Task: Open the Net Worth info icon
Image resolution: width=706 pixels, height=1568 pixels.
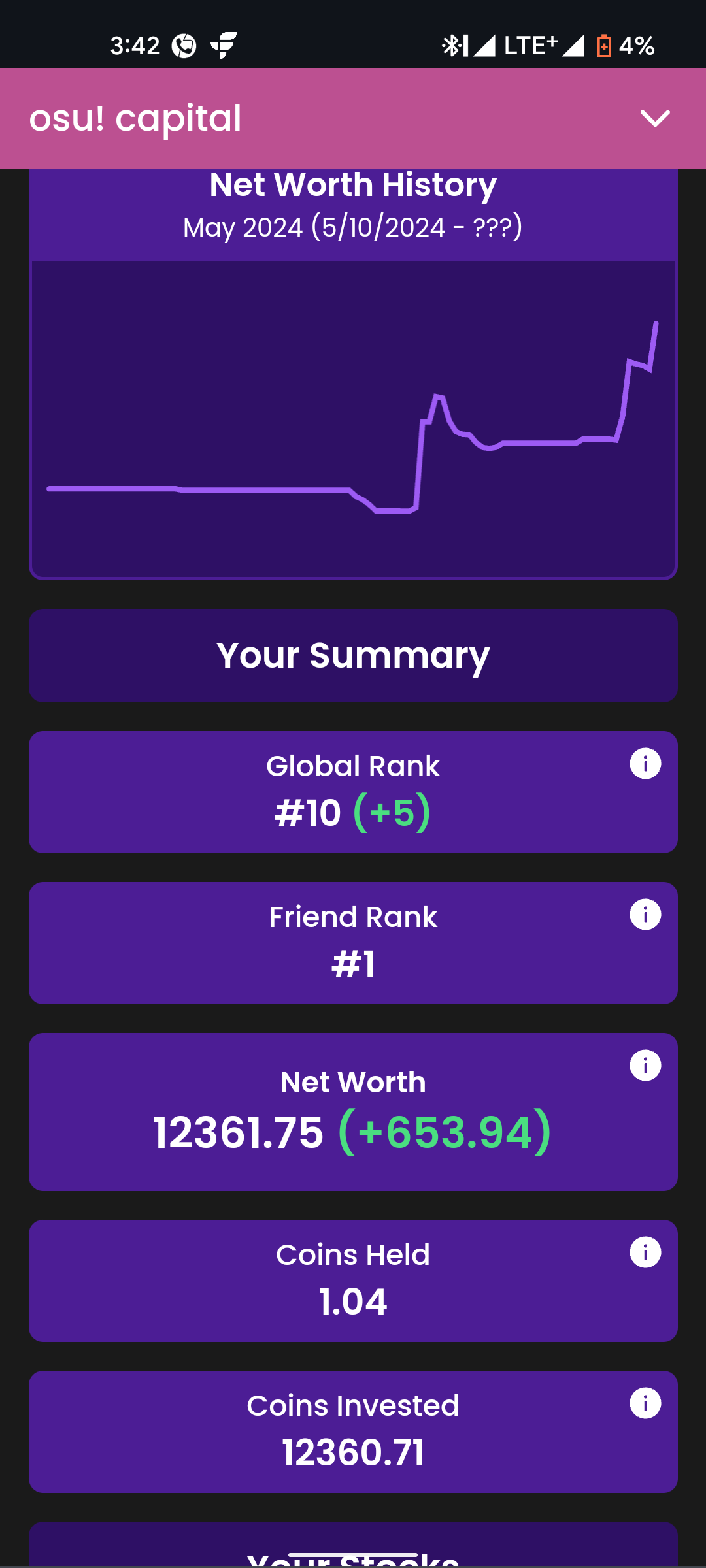Action: (x=645, y=1066)
